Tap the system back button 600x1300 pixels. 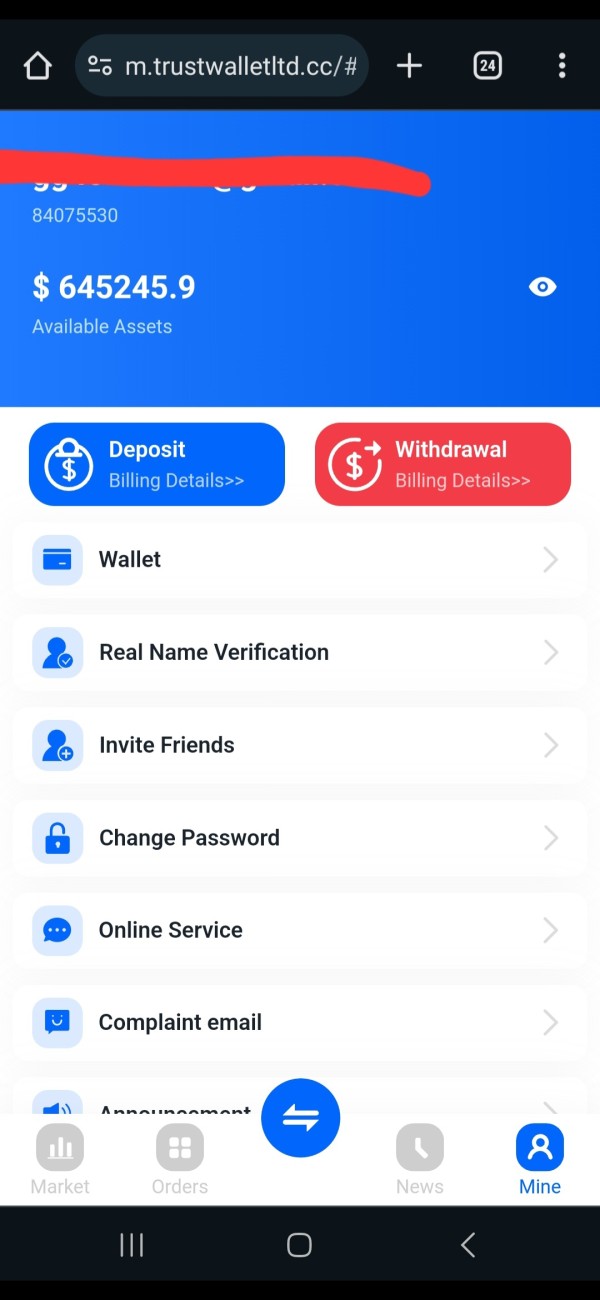[468, 1244]
